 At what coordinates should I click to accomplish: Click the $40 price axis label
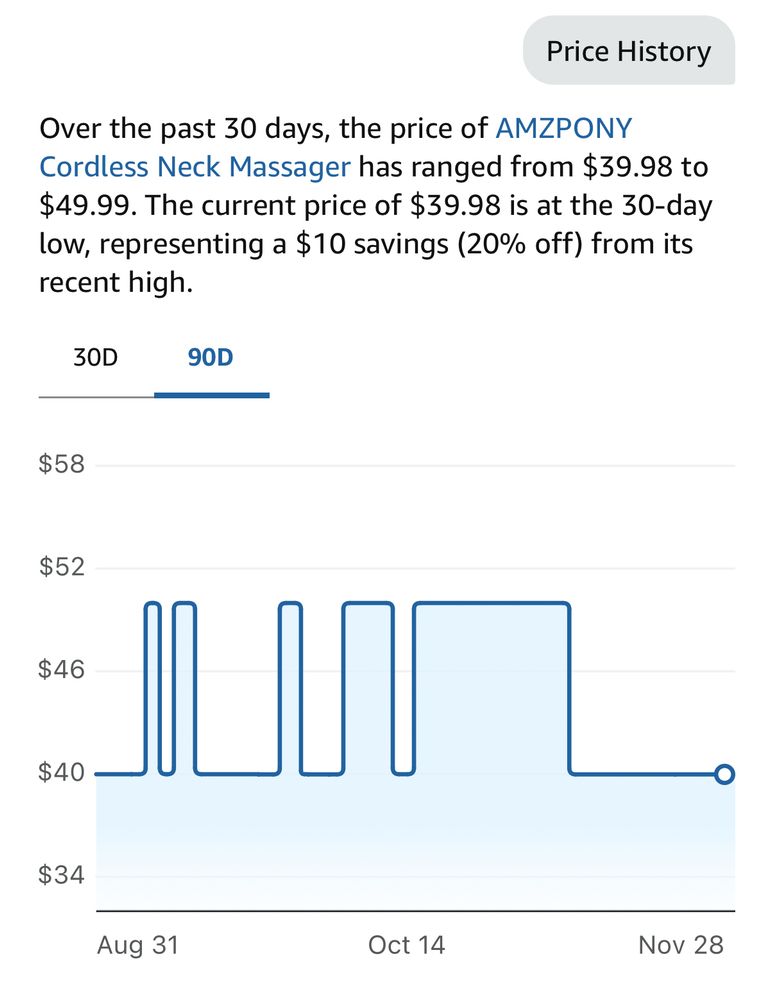[x=64, y=772]
